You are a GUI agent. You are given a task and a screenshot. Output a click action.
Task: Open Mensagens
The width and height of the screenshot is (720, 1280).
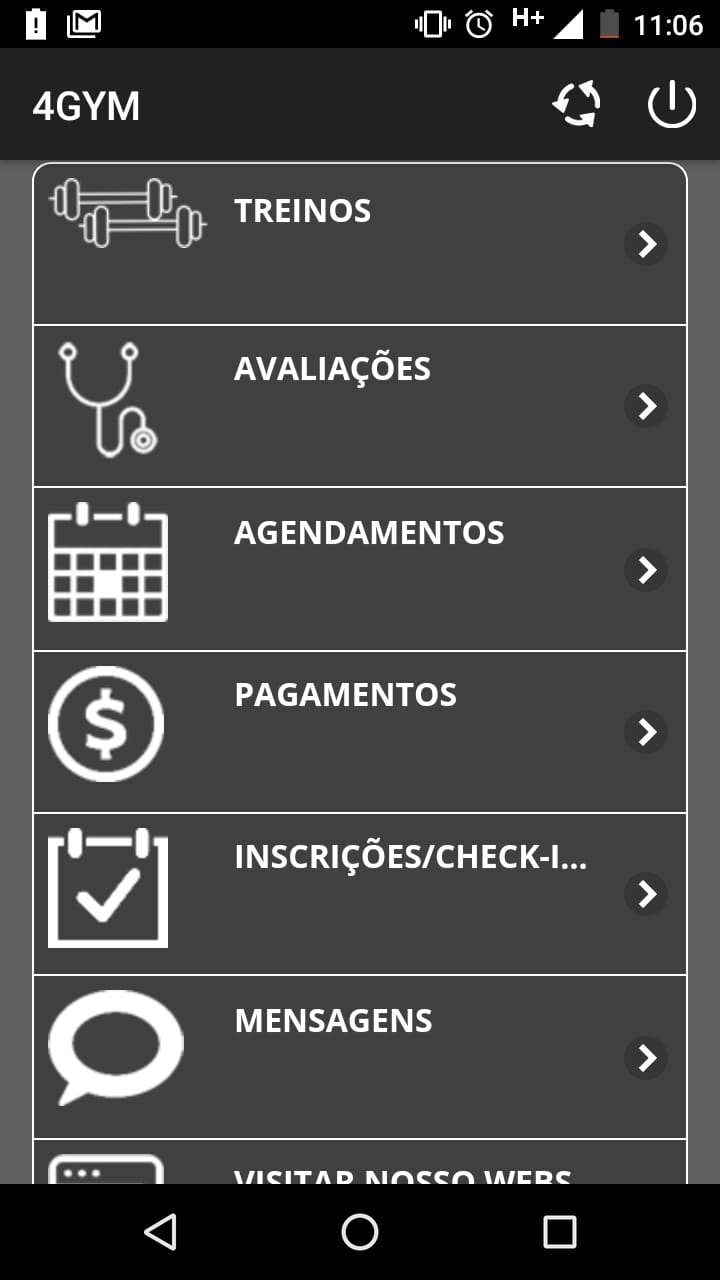coord(360,1057)
